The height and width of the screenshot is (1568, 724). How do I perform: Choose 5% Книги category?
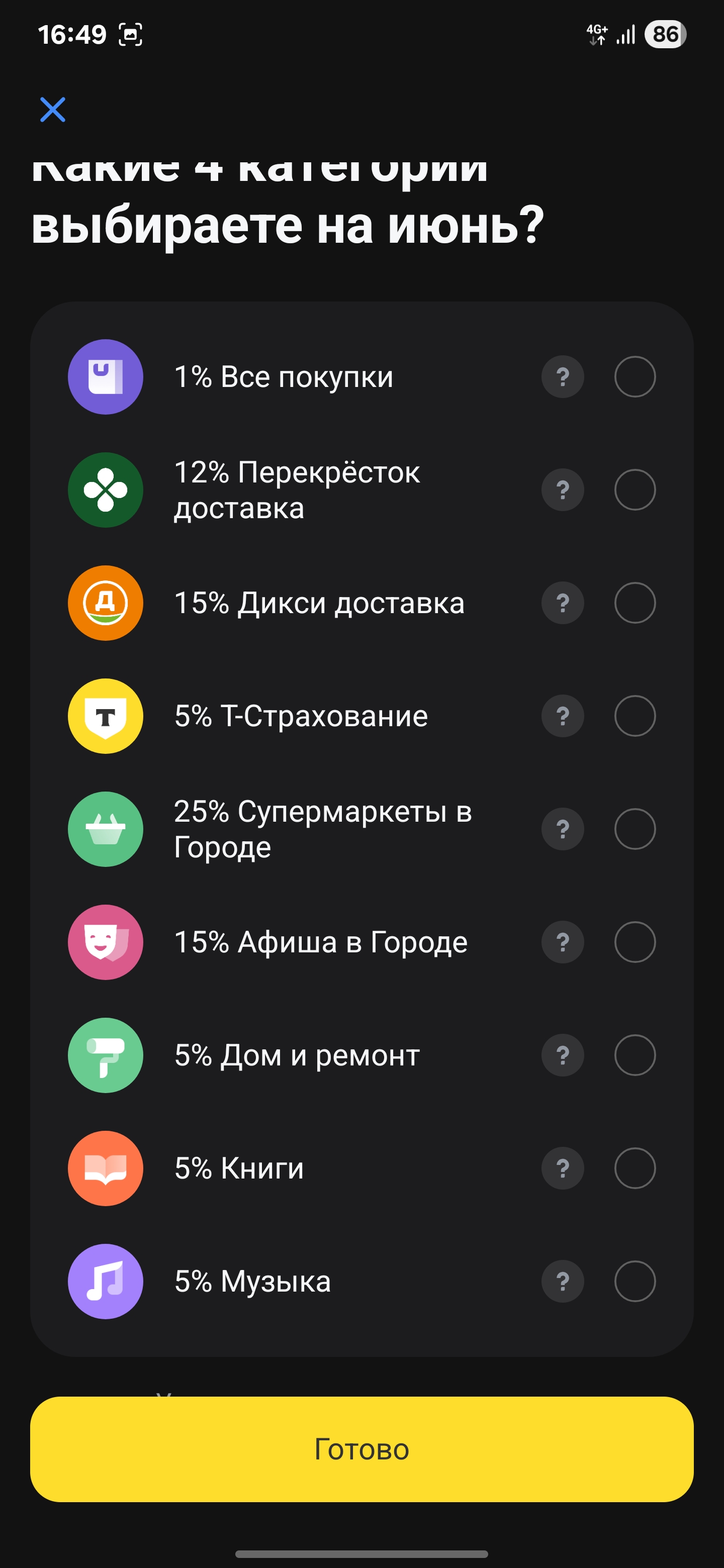click(635, 1168)
